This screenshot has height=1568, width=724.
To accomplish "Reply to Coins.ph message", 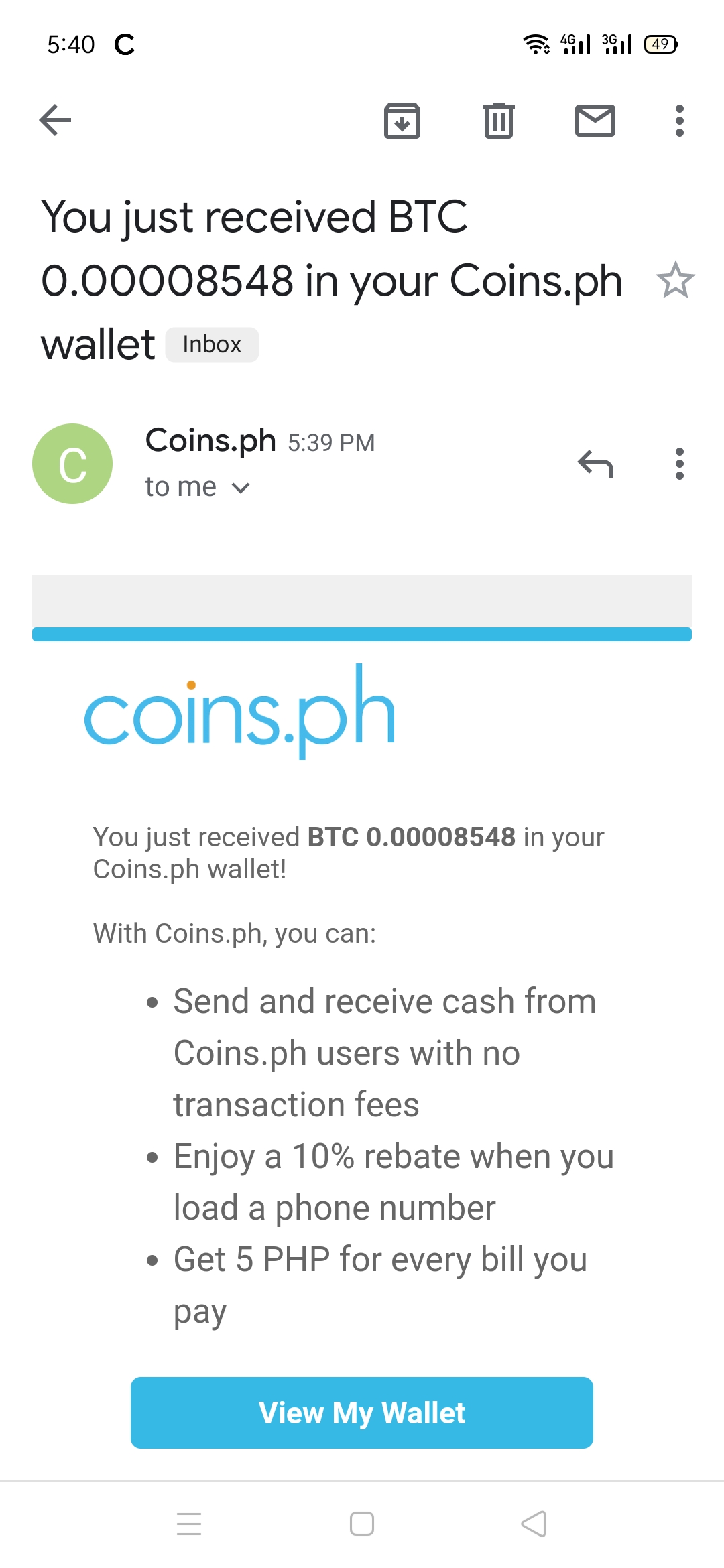I will coord(595,464).
